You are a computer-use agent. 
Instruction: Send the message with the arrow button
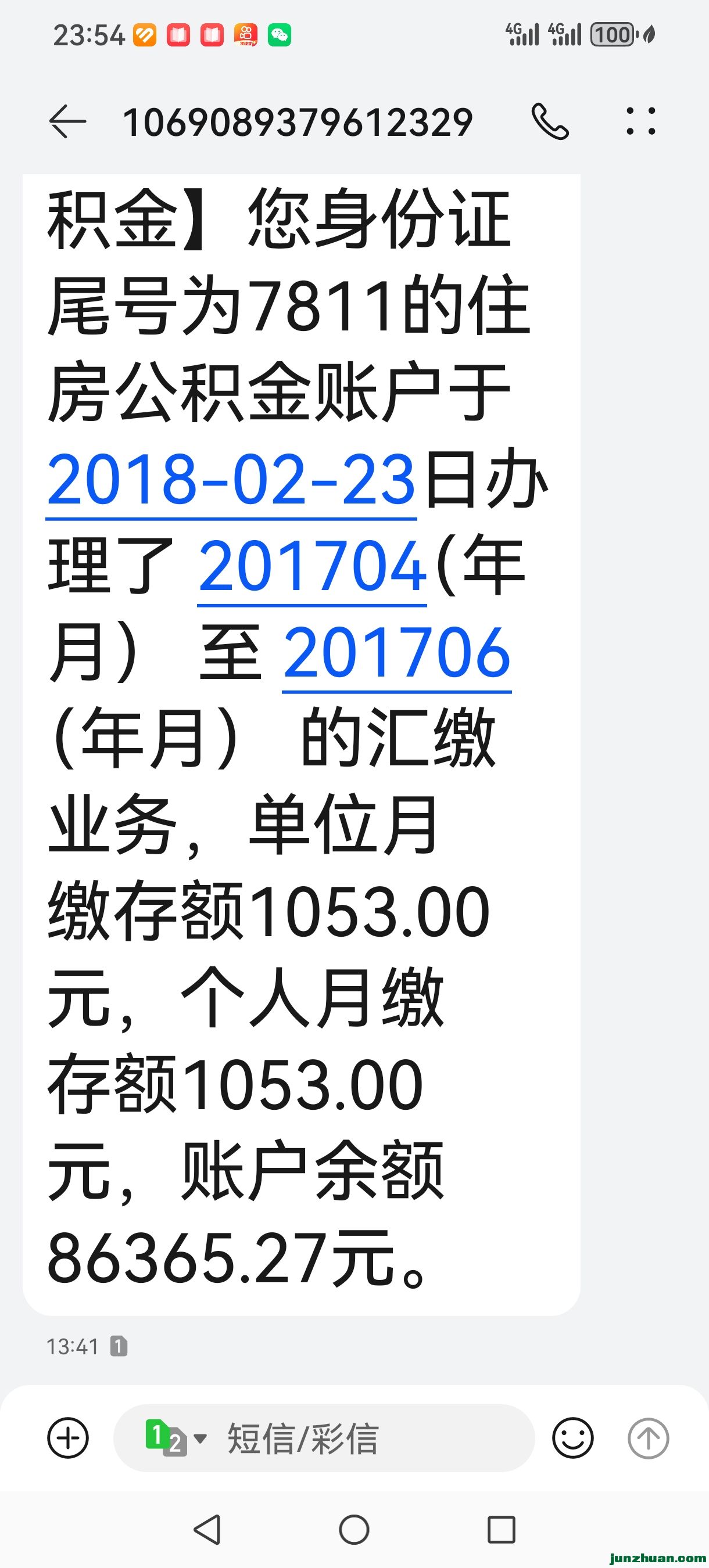tap(648, 1438)
